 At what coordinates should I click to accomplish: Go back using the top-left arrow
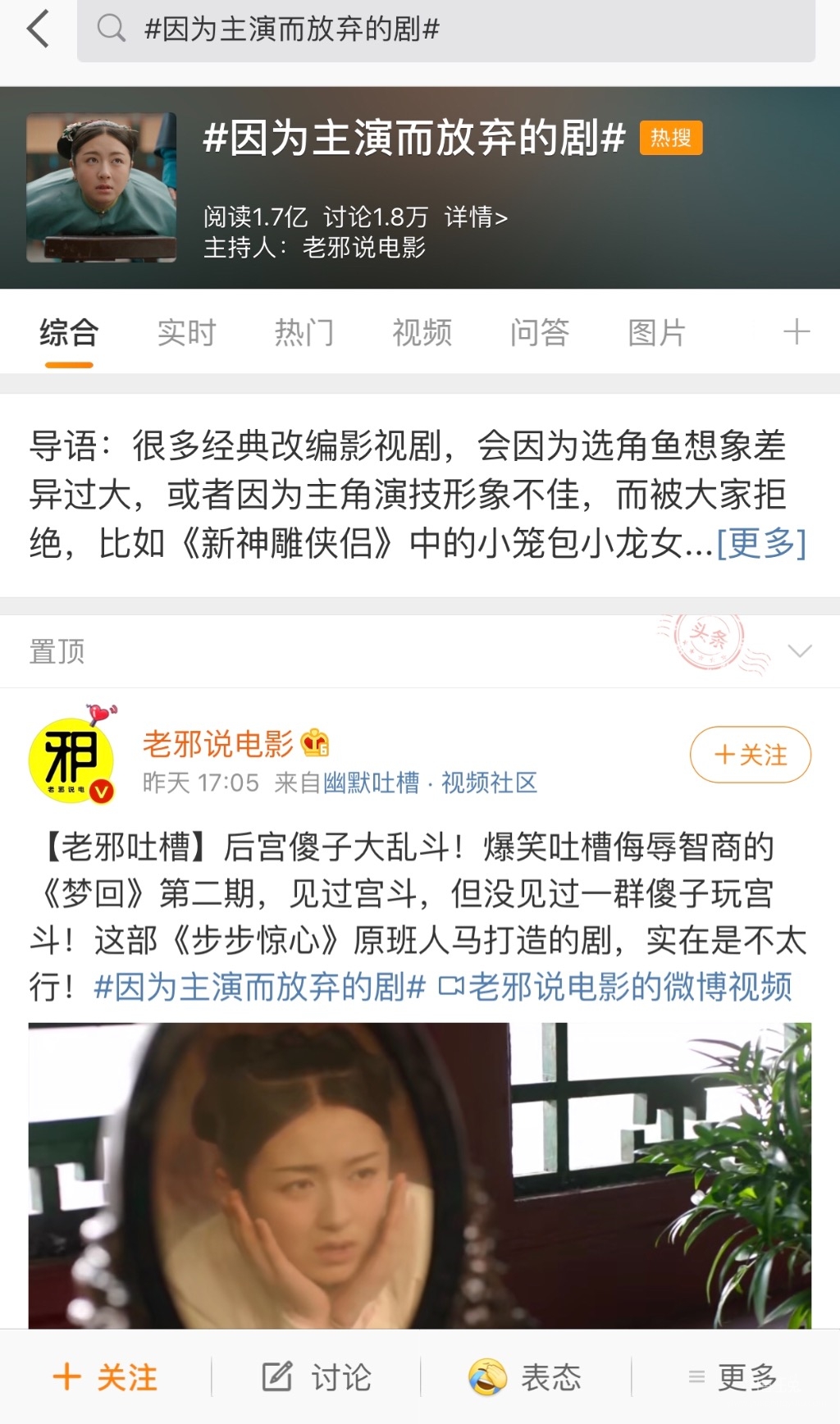[x=39, y=29]
